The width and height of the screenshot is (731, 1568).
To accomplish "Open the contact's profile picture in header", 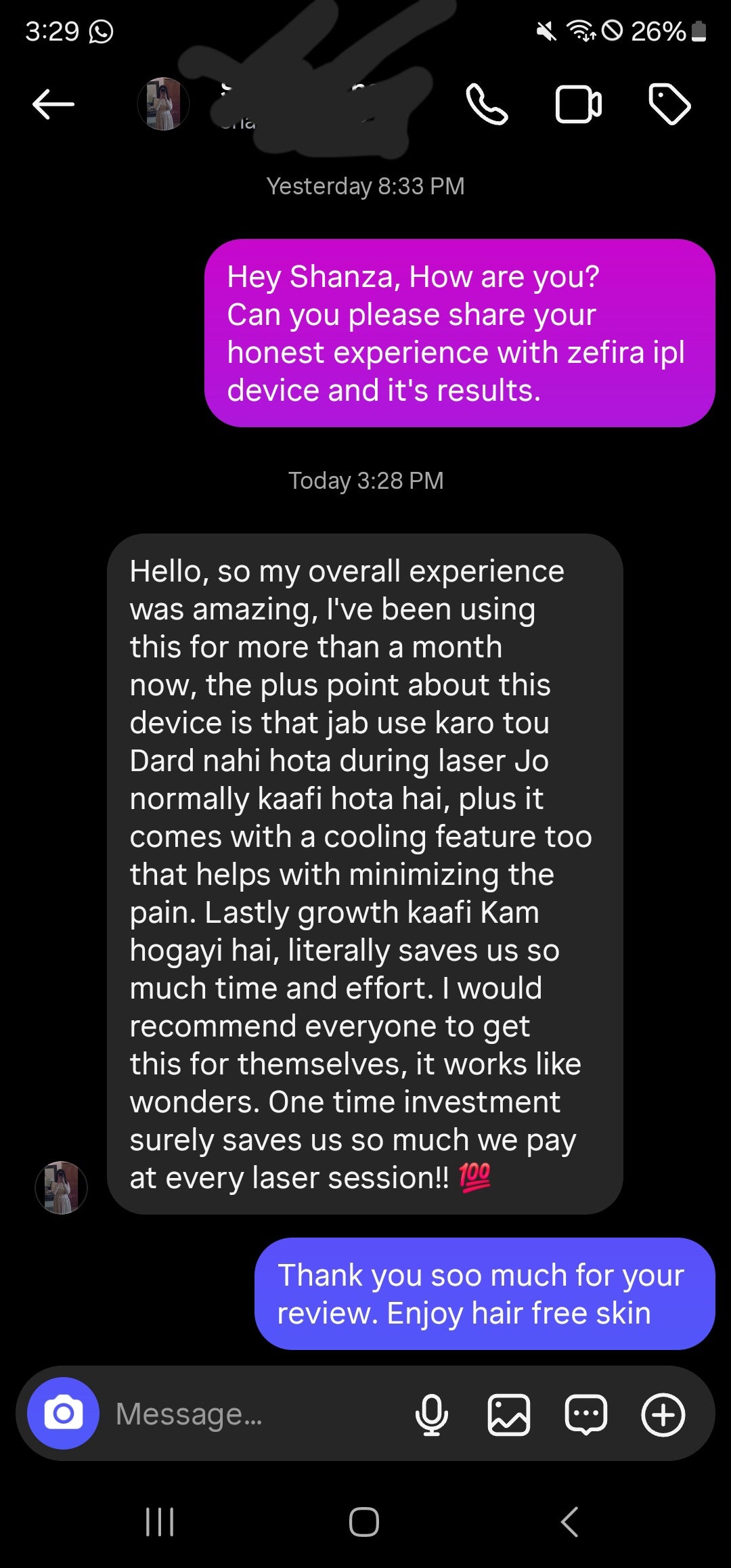I will pos(163,104).
